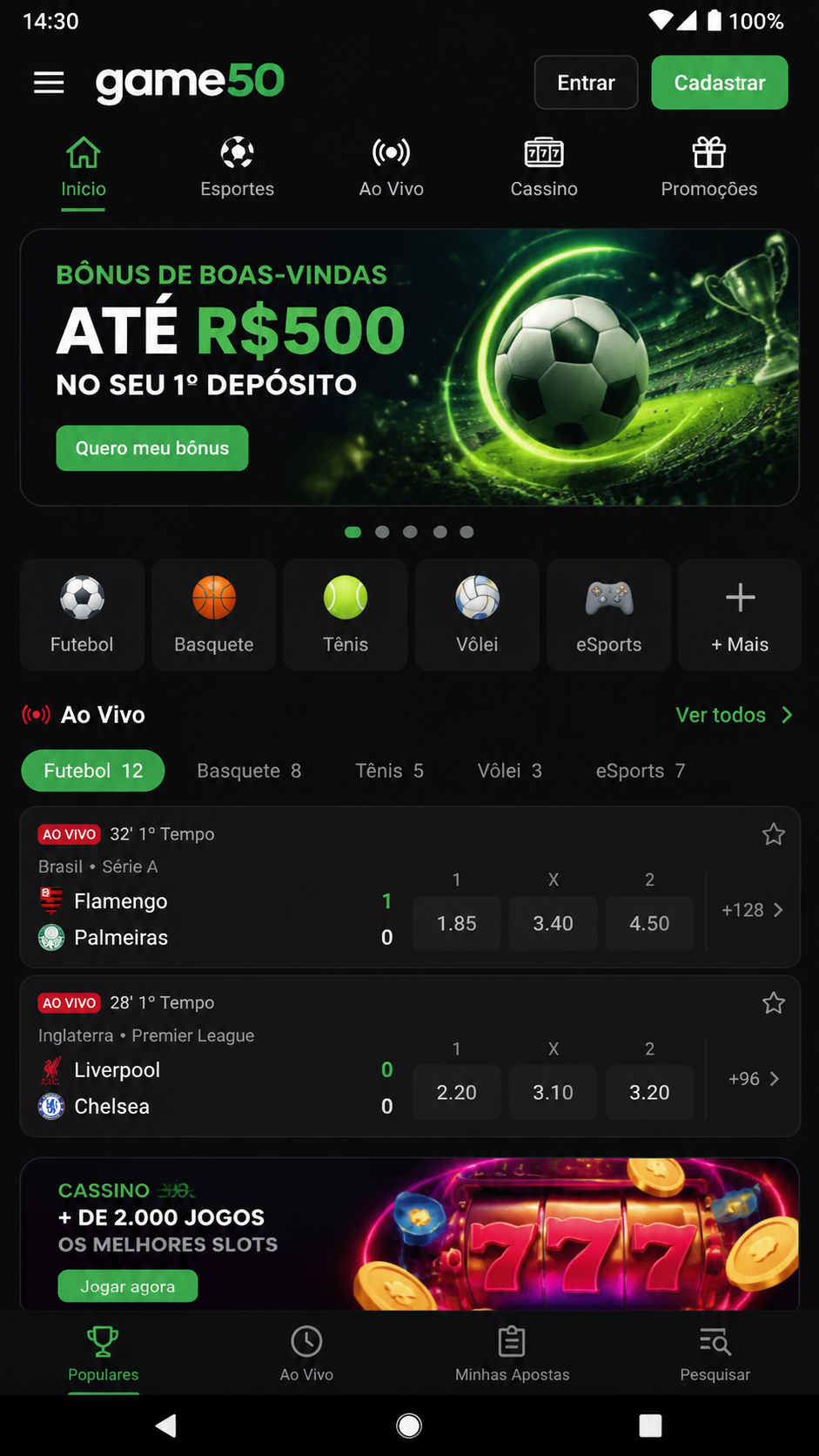
Task: Filter live events by Tênis 5
Action: point(389,771)
